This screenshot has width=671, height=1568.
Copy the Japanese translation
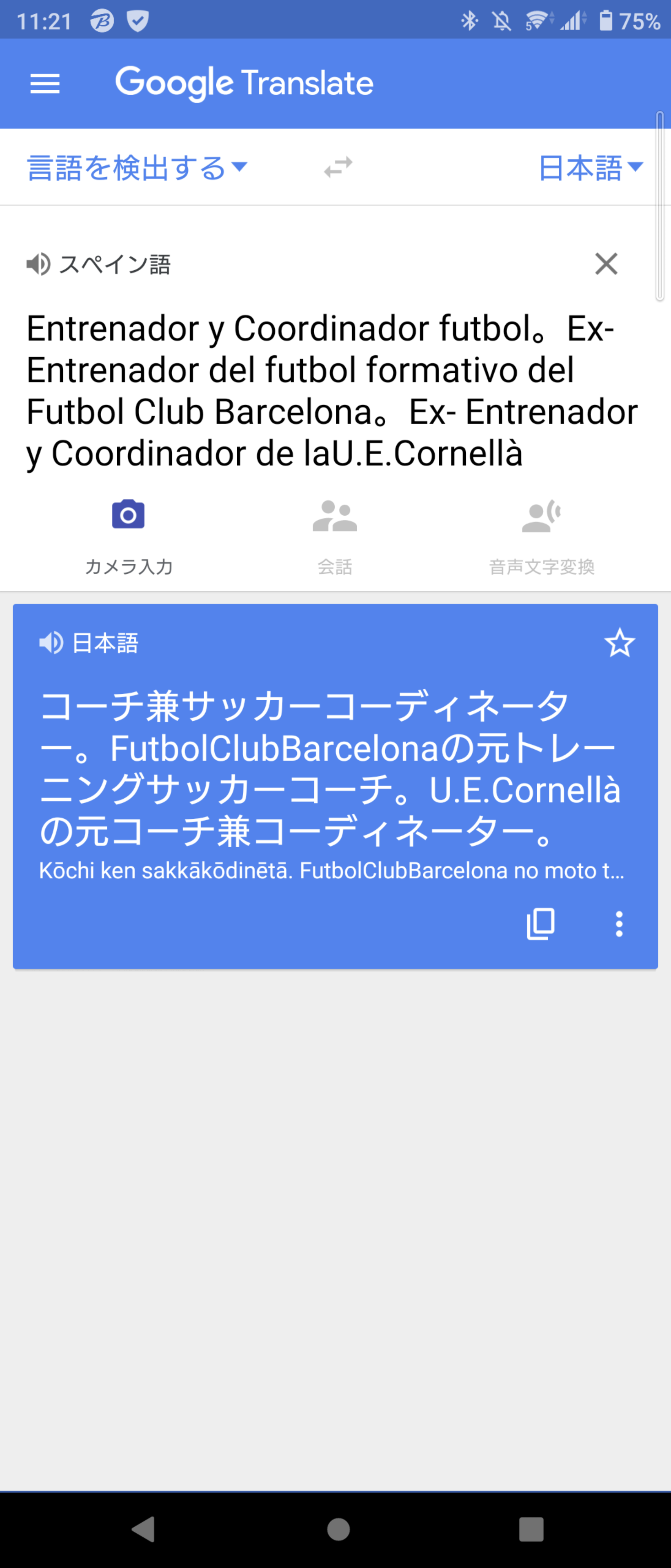[540, 924]
